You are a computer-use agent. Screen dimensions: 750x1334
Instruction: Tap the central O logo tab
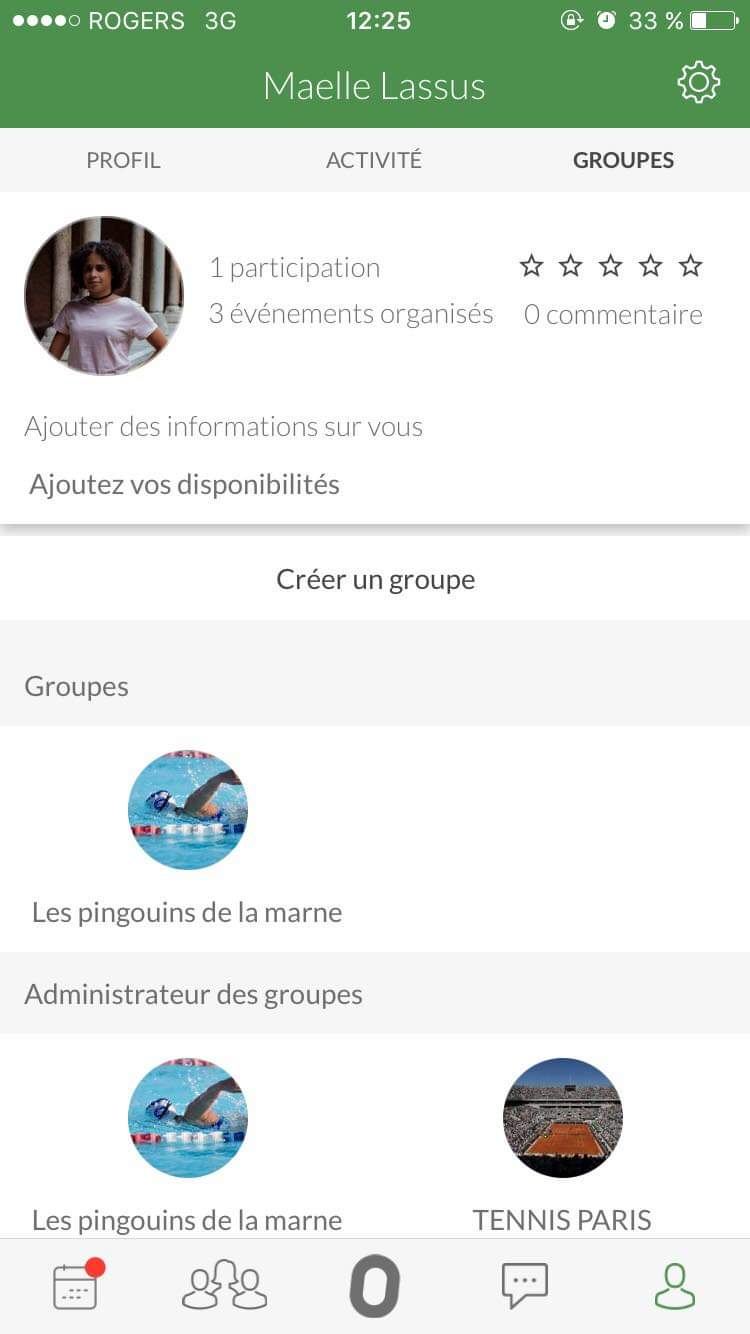375,1286
